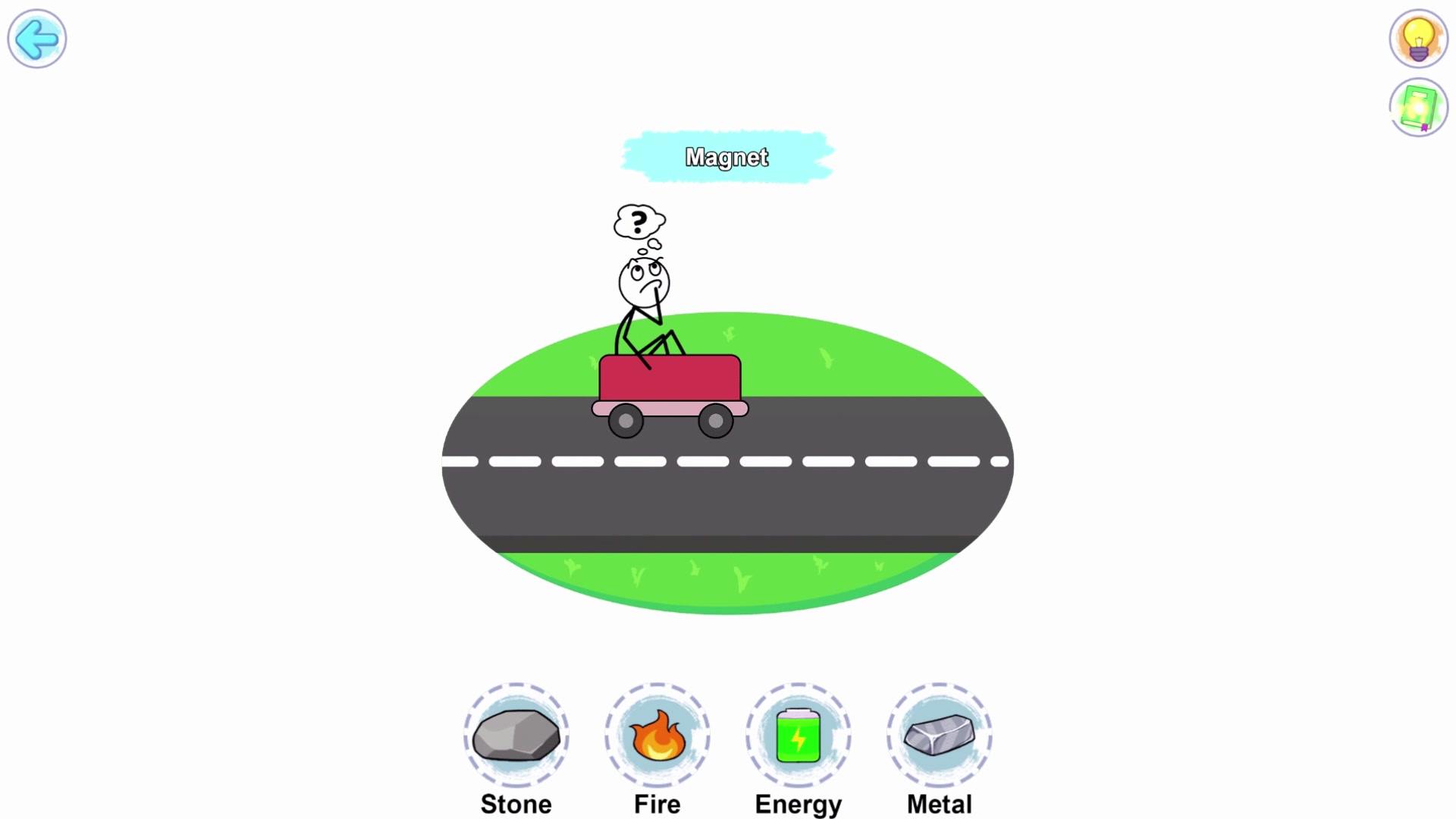The height and width of the screenshot is (819, 1456).
Task: Tap the Metal ingot element
Action: point(940,735)
